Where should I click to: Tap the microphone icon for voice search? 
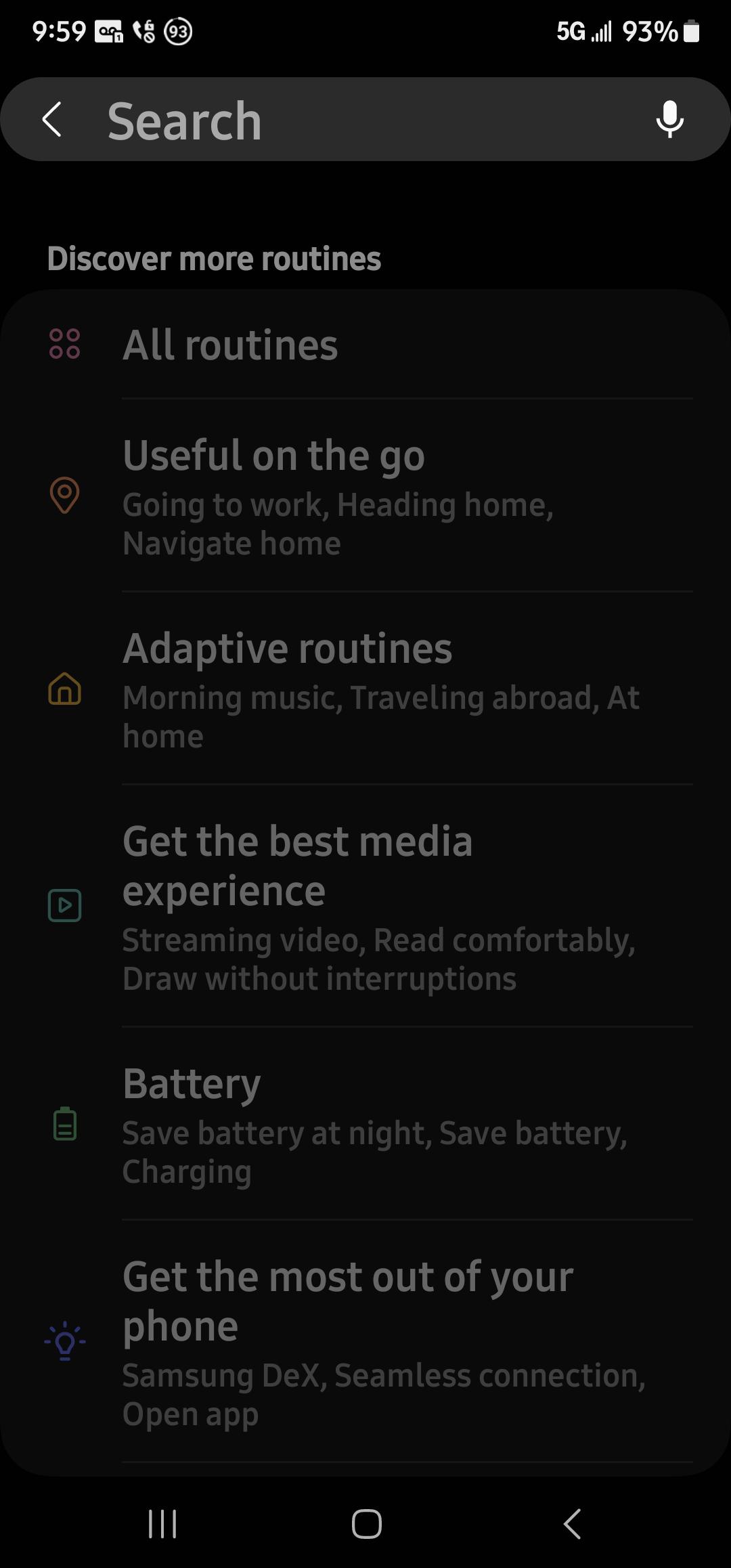[x=669, y=119]
